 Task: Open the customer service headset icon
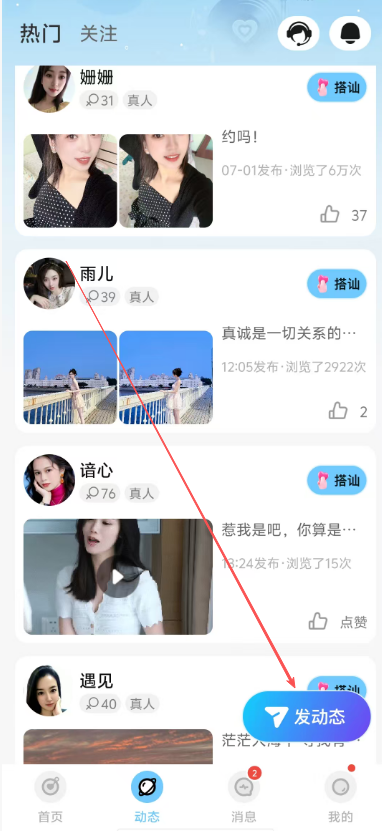click(x=298, y=33)
